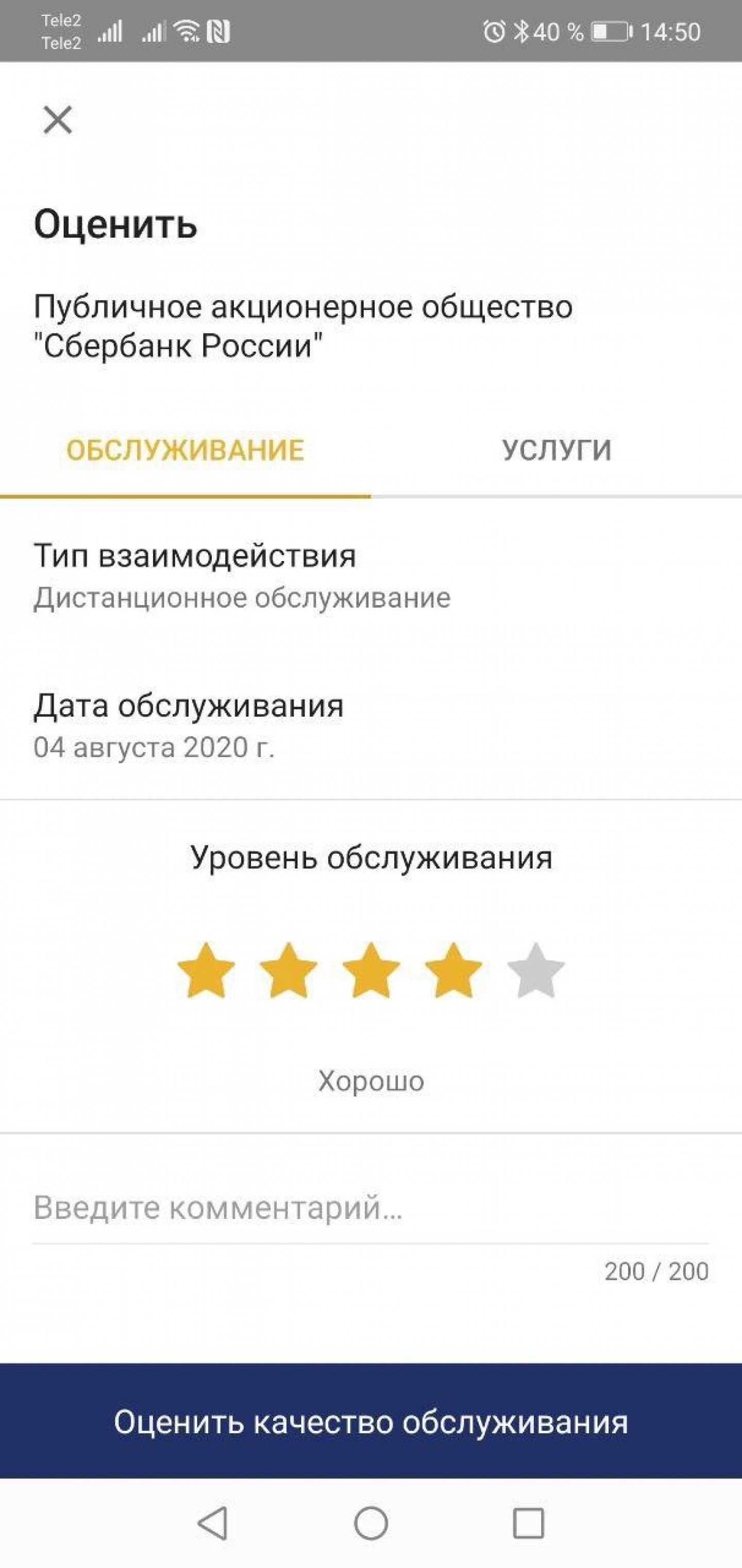Open recent apps from navigation bar
Screen dimensions: 742x1568
(528, 1523)
